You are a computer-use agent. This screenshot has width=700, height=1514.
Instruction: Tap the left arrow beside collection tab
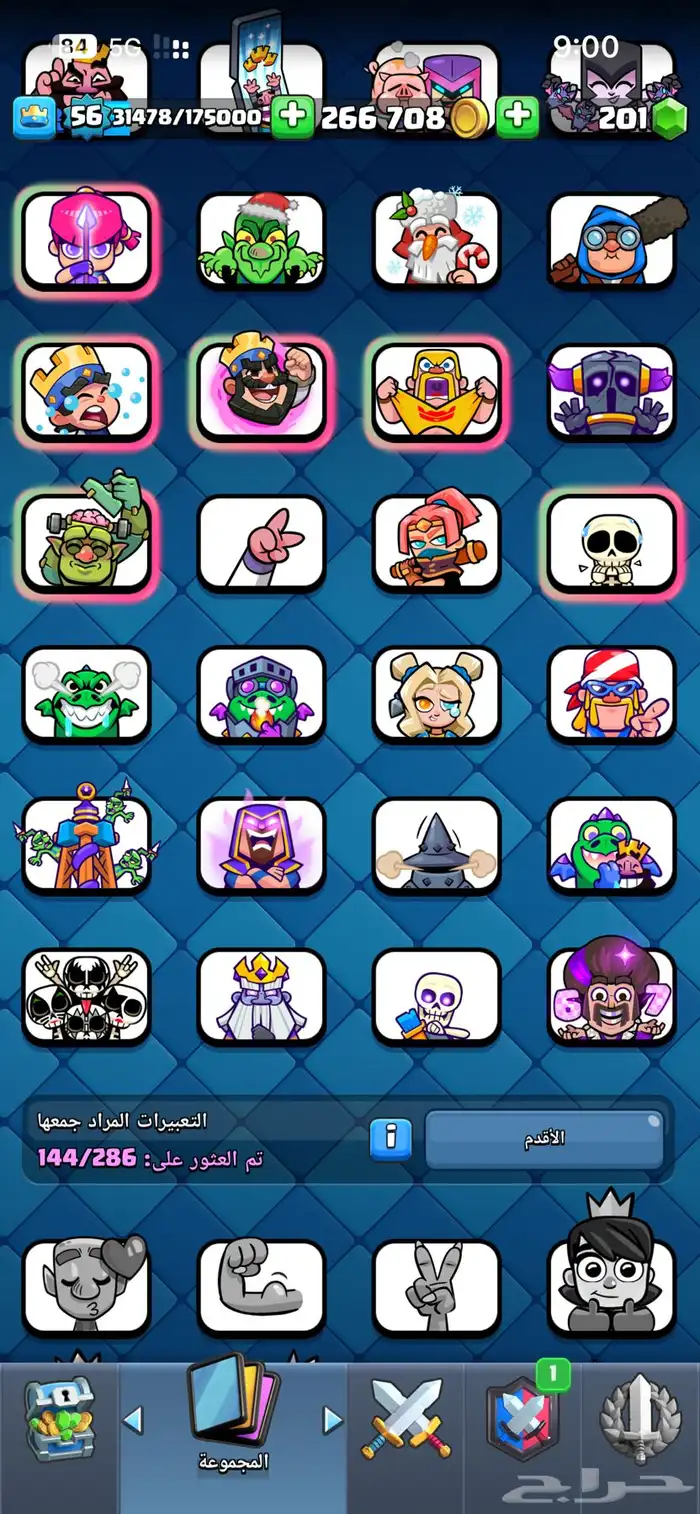133,1419
